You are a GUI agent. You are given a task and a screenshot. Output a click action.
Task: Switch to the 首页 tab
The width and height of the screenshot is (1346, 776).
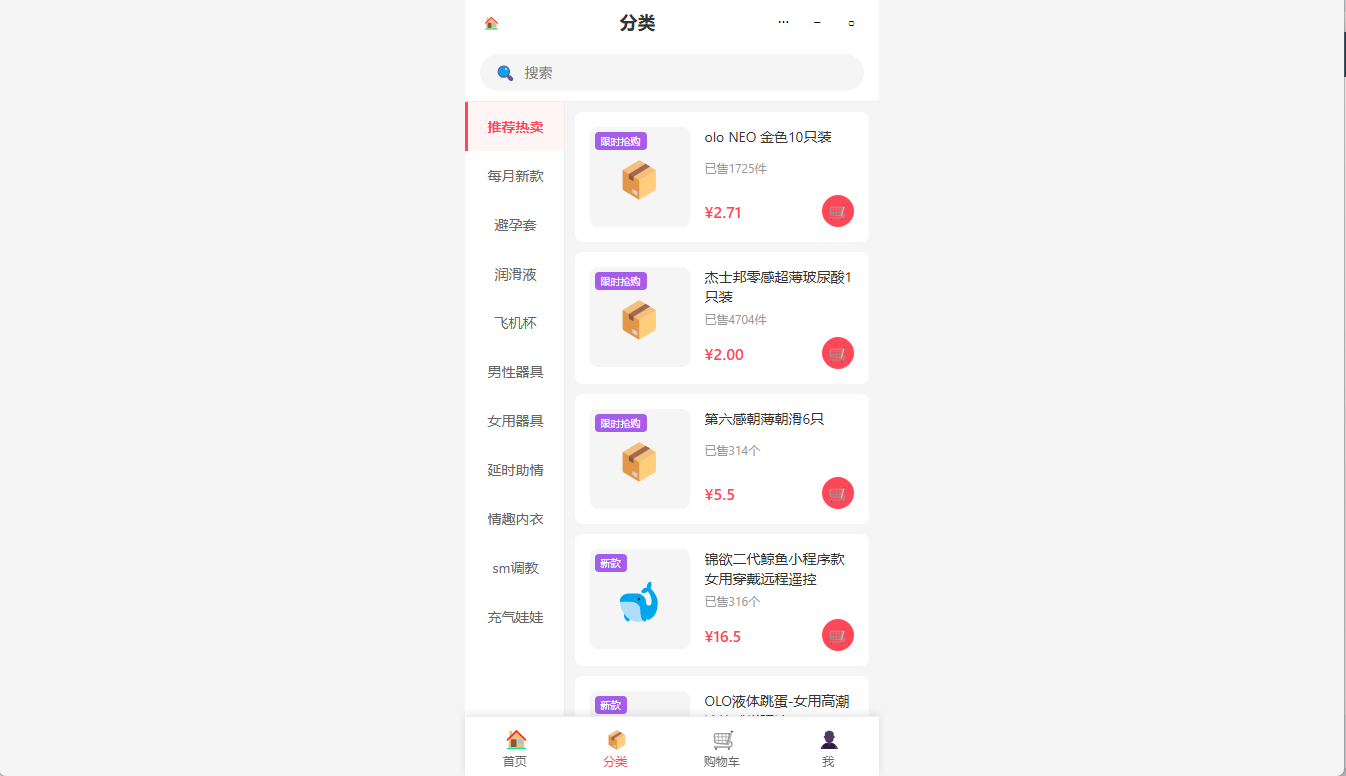(515, 748)
